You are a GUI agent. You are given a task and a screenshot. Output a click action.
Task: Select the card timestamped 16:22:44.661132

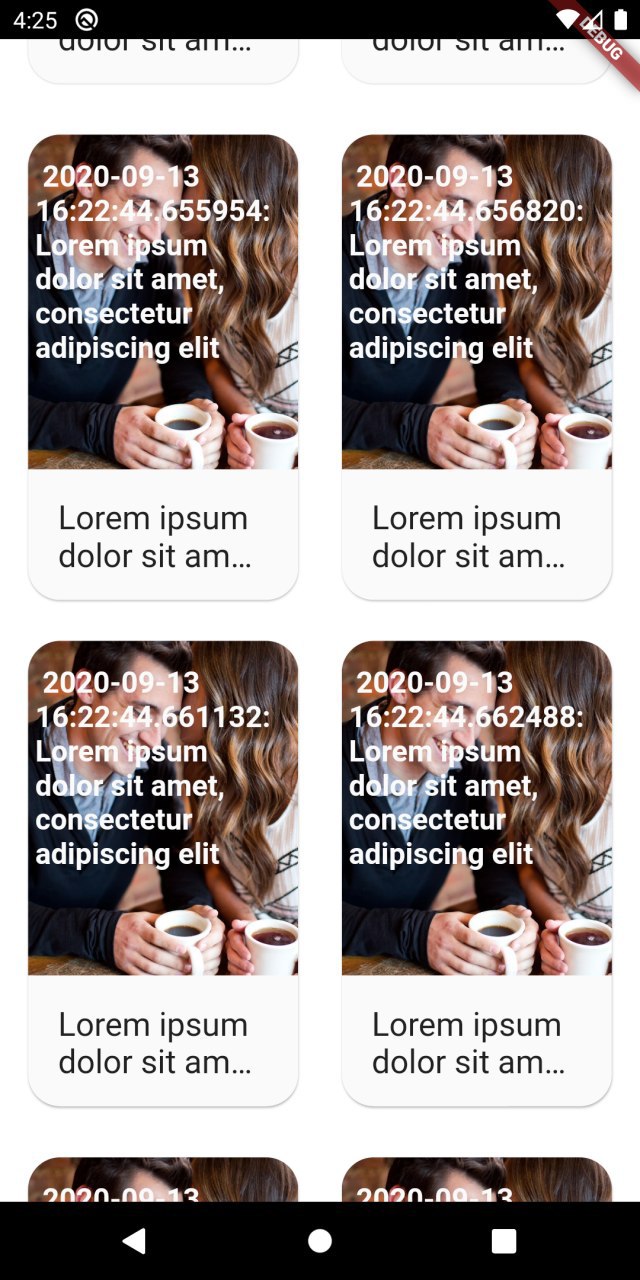tap(163, 872)
